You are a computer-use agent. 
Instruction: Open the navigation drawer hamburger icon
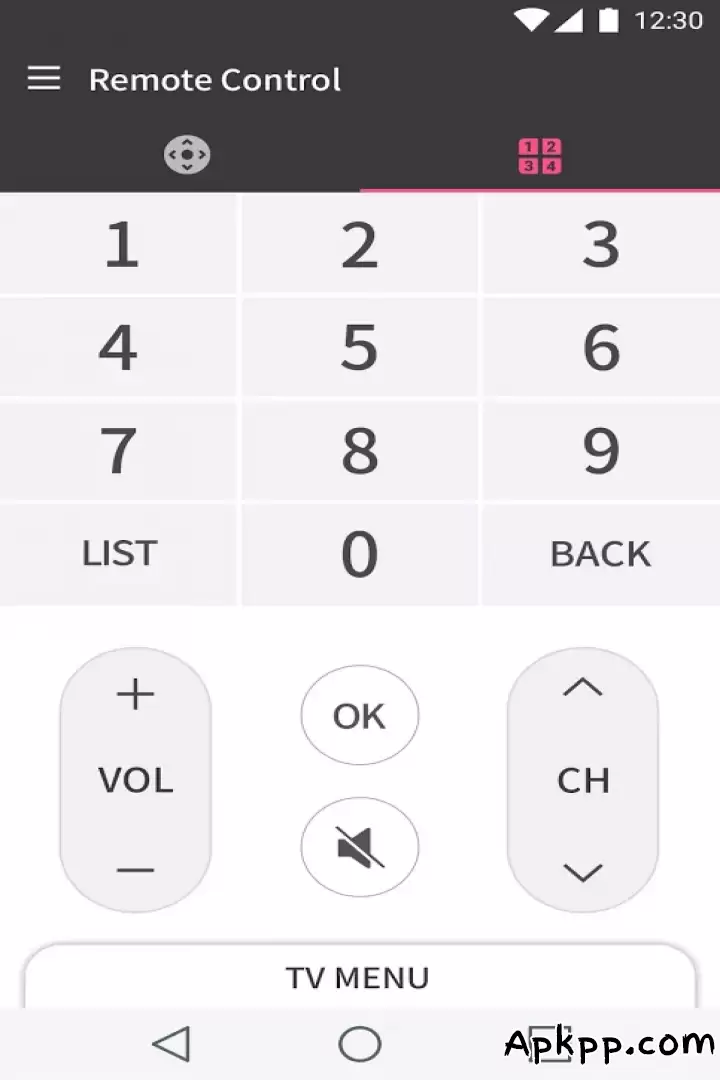44,79
